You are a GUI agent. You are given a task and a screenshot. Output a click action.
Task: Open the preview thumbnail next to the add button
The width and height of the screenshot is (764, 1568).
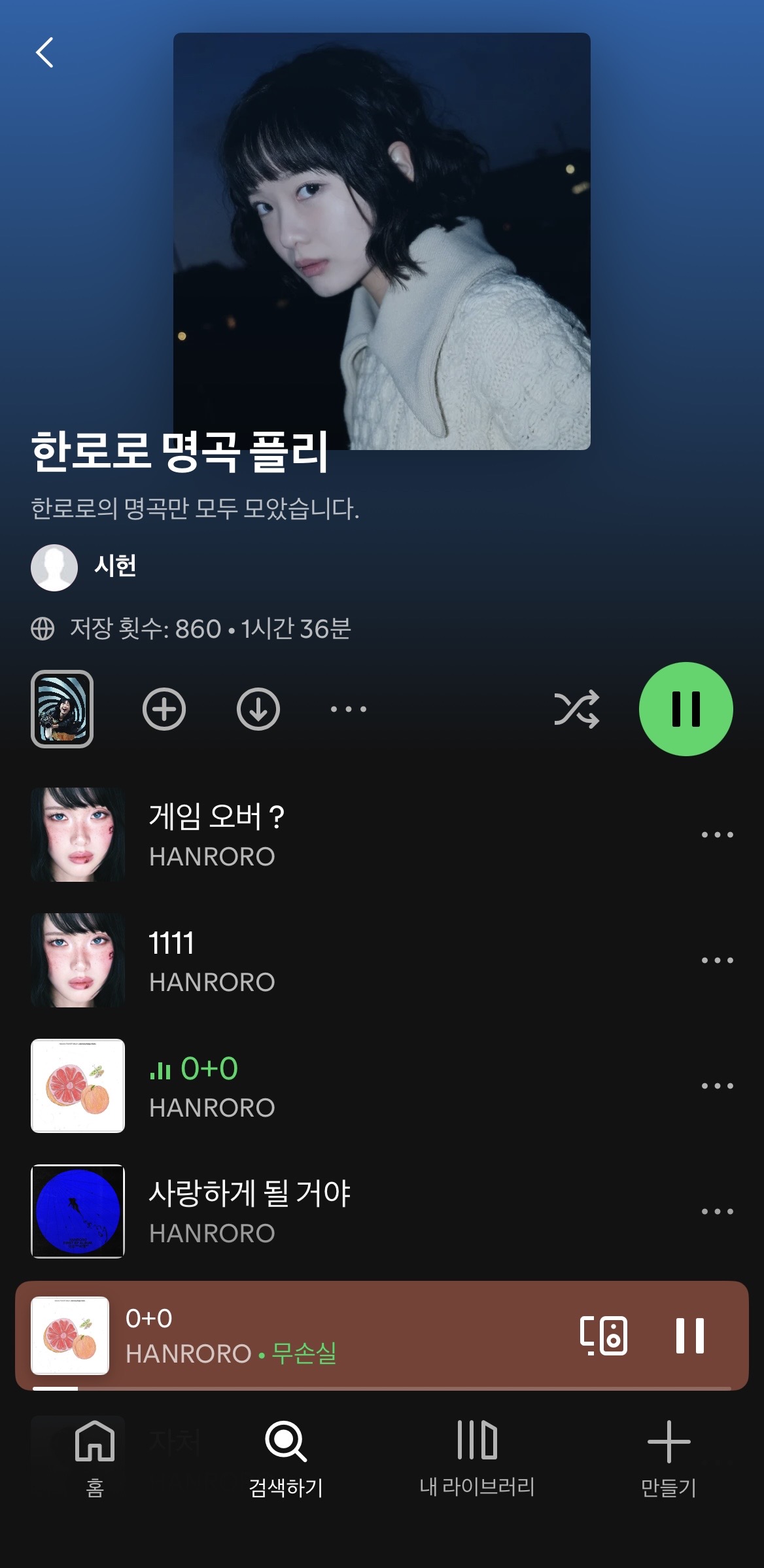(x=62, y=708)
